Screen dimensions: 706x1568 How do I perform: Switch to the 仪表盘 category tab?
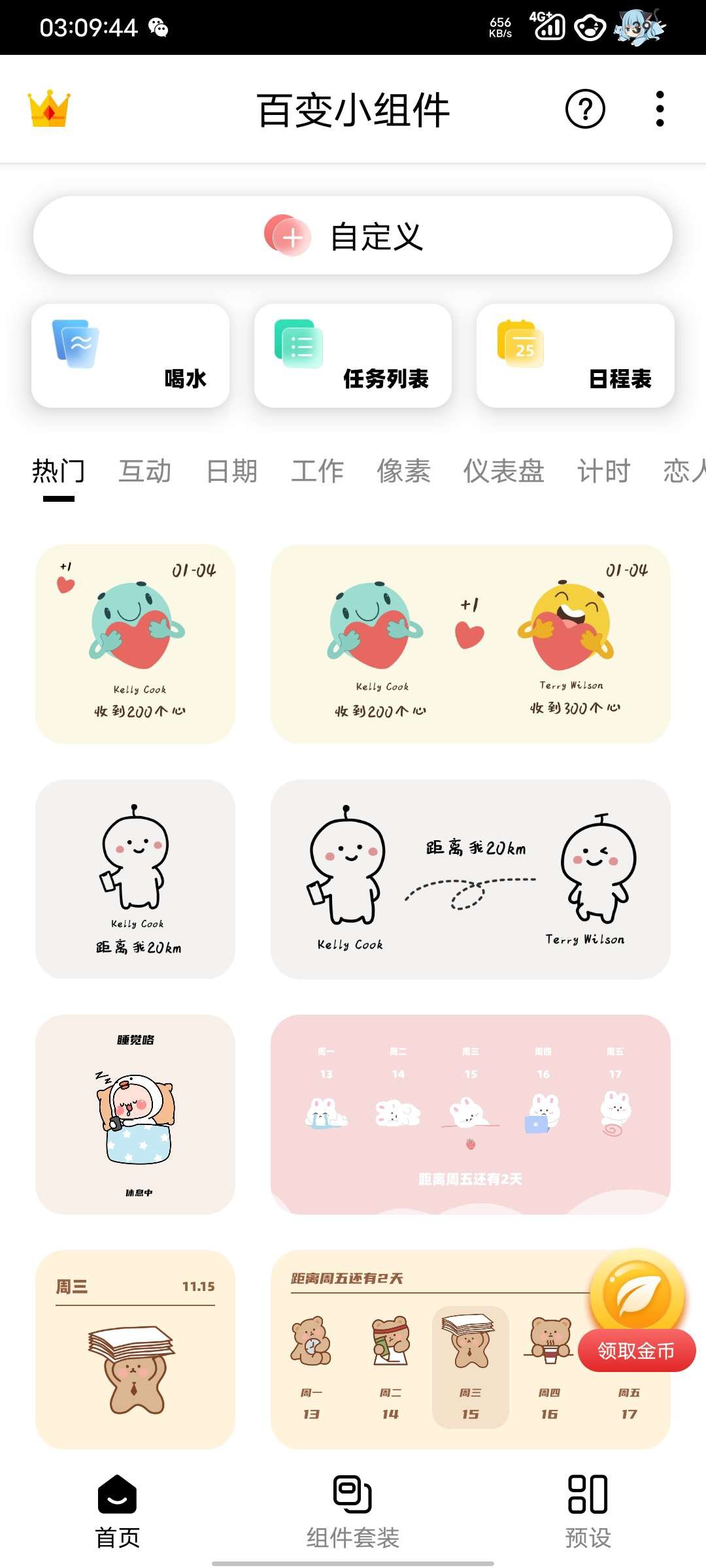pos(503,471)
